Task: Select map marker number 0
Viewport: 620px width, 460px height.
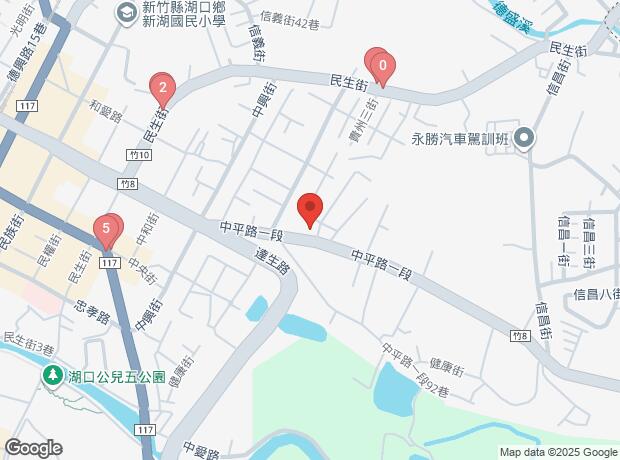Action: tap(383, 68)
